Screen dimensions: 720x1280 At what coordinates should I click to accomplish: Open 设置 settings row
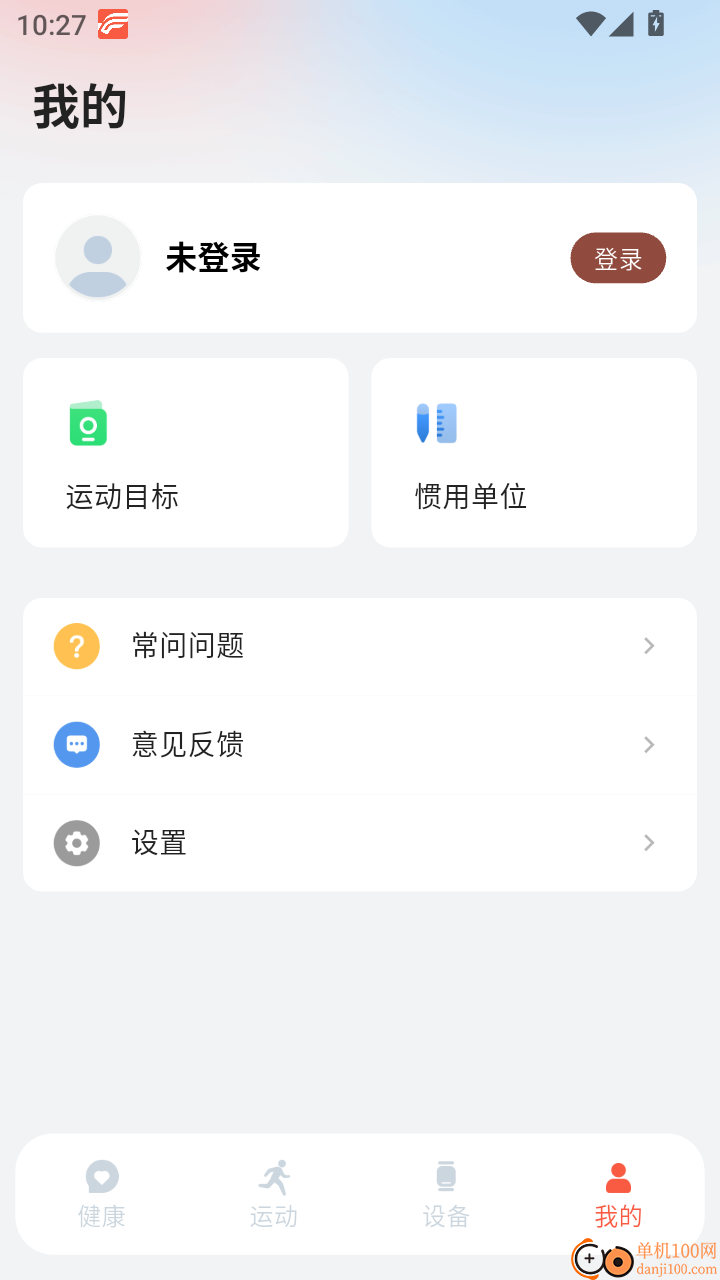(x=360, y=843)
